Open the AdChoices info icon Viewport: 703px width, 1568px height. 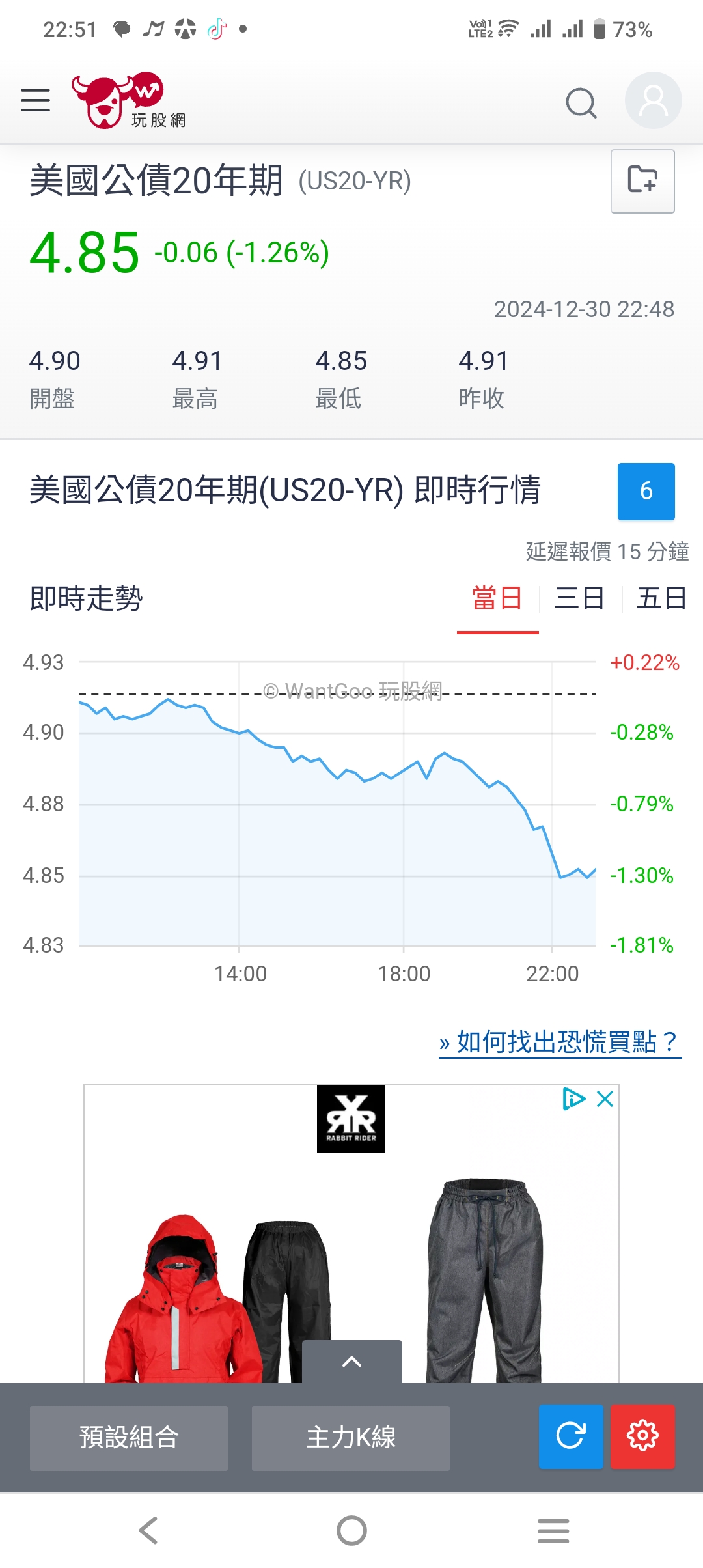coord(573,1099)
